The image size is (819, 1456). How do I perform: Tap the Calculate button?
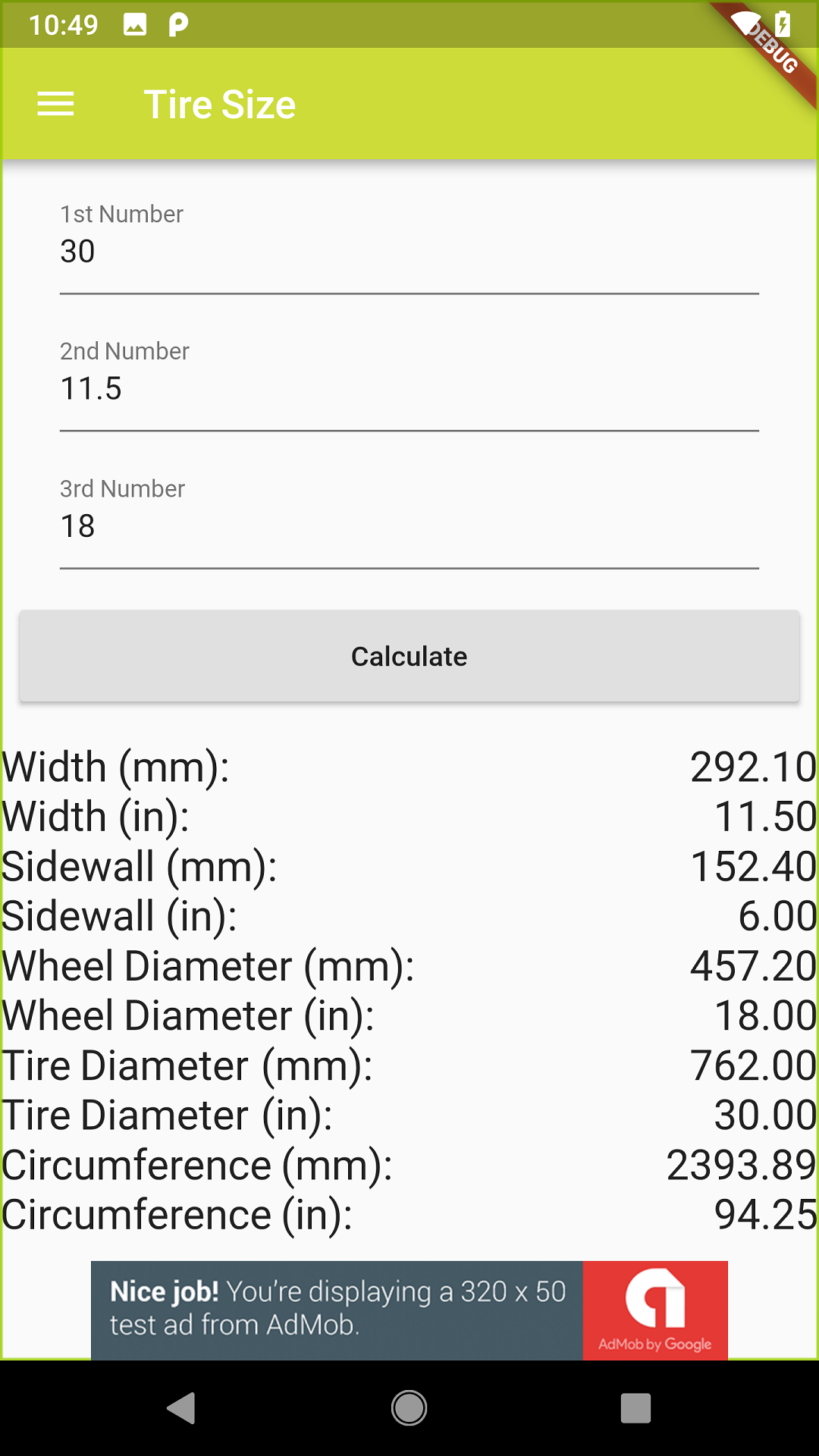pyautogui.click(x=409, y=656)
